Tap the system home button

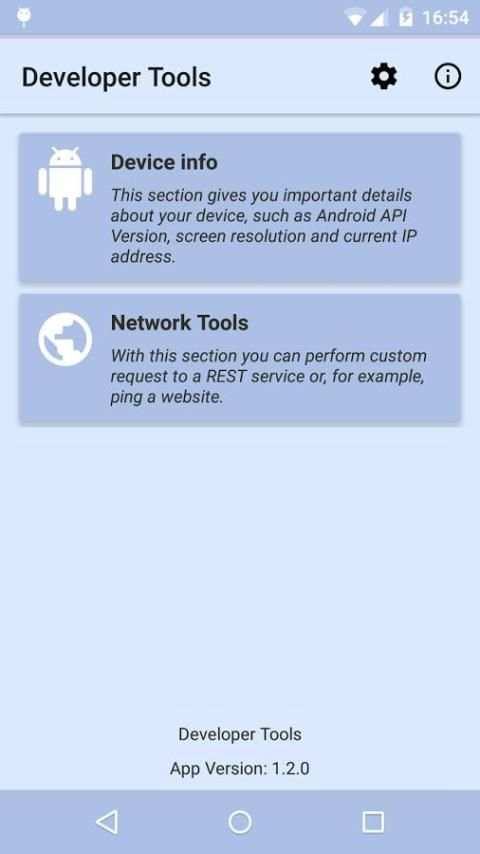(240, 822)
